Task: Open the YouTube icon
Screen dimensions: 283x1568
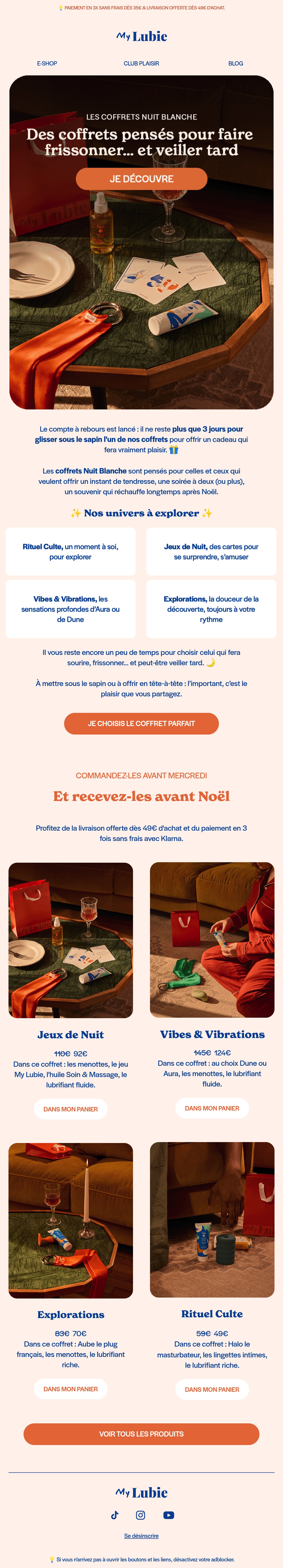Action: coord(169,1515)
